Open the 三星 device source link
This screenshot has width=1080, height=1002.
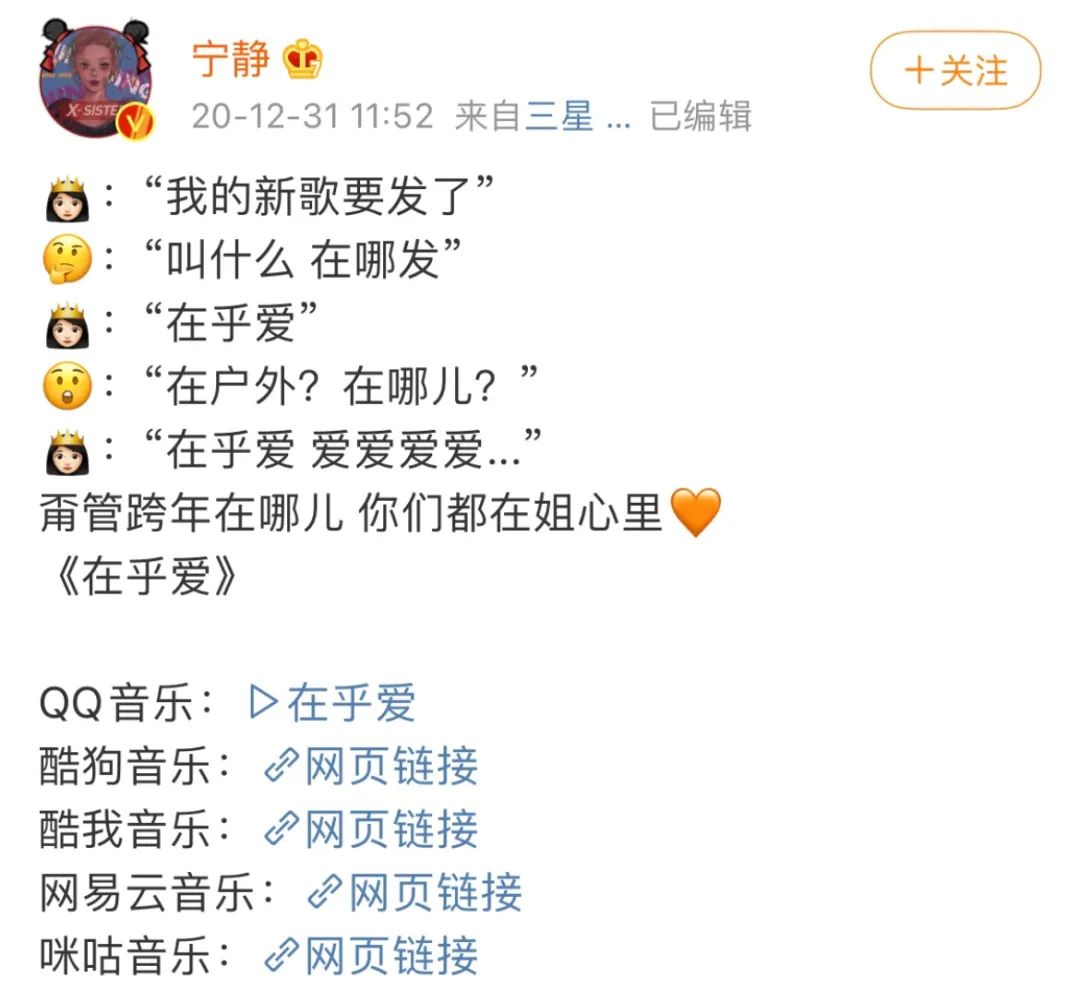pos(560,117)
